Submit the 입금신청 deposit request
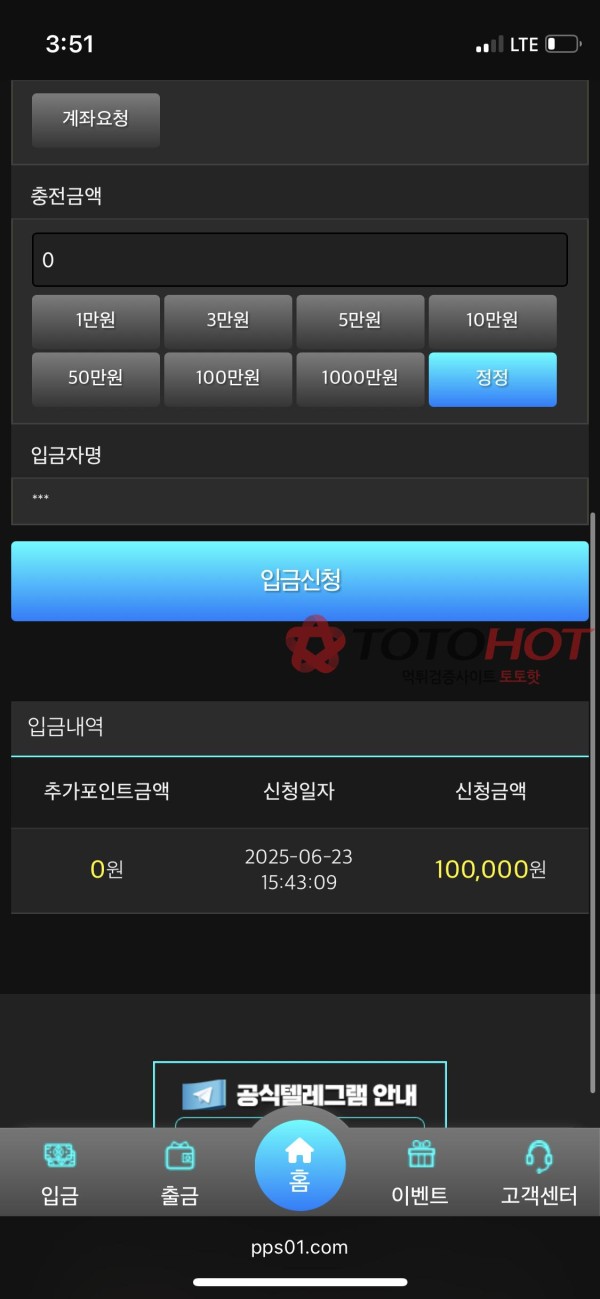Screen dimensions: 600x1299 point(300,581)
